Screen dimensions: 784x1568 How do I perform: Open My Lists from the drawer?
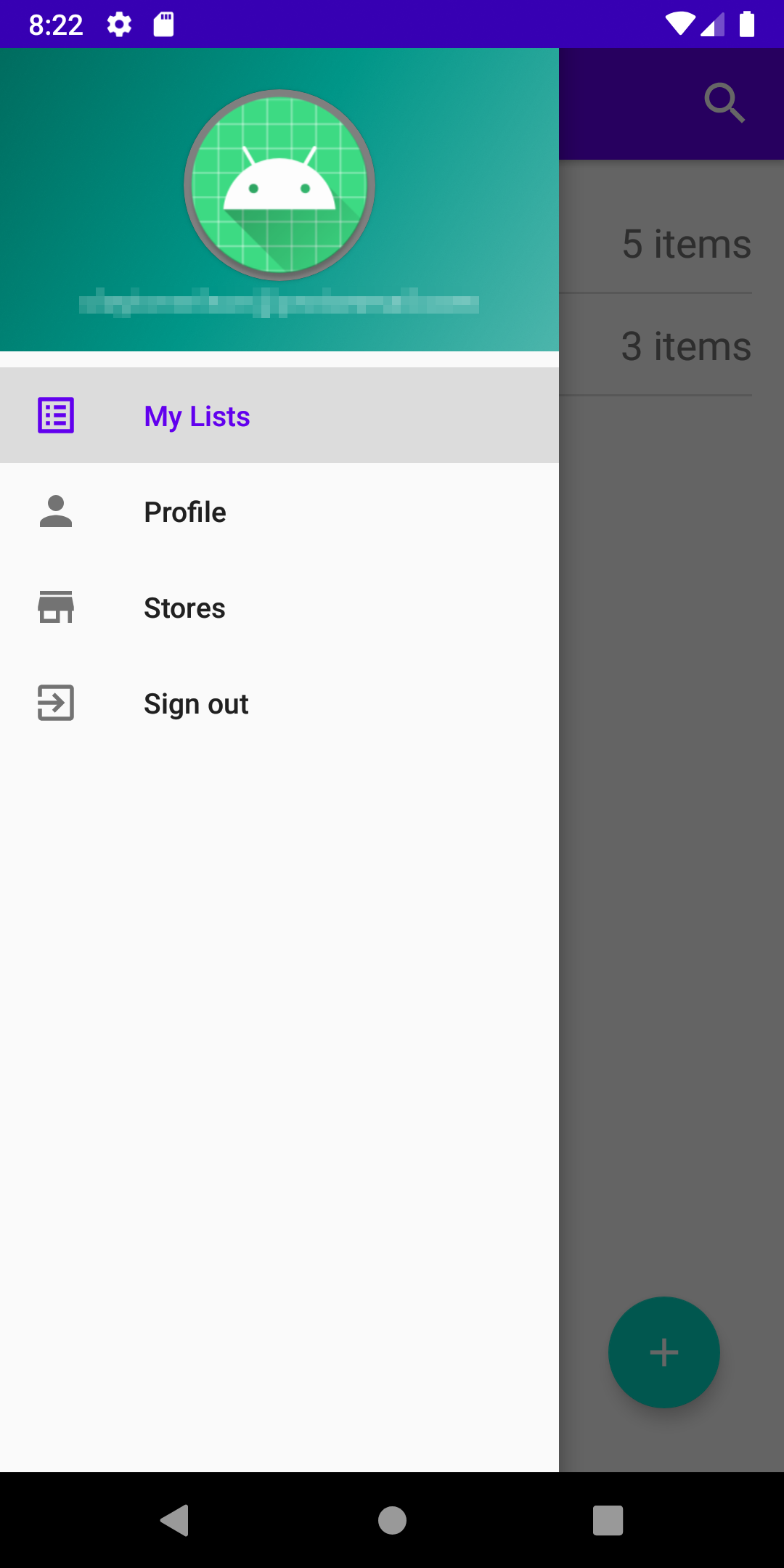[x=197, y=416]
